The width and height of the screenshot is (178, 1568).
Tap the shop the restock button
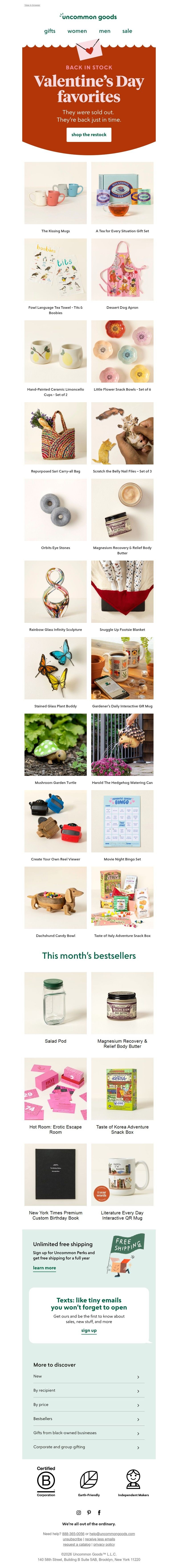(x=89, y=135)
